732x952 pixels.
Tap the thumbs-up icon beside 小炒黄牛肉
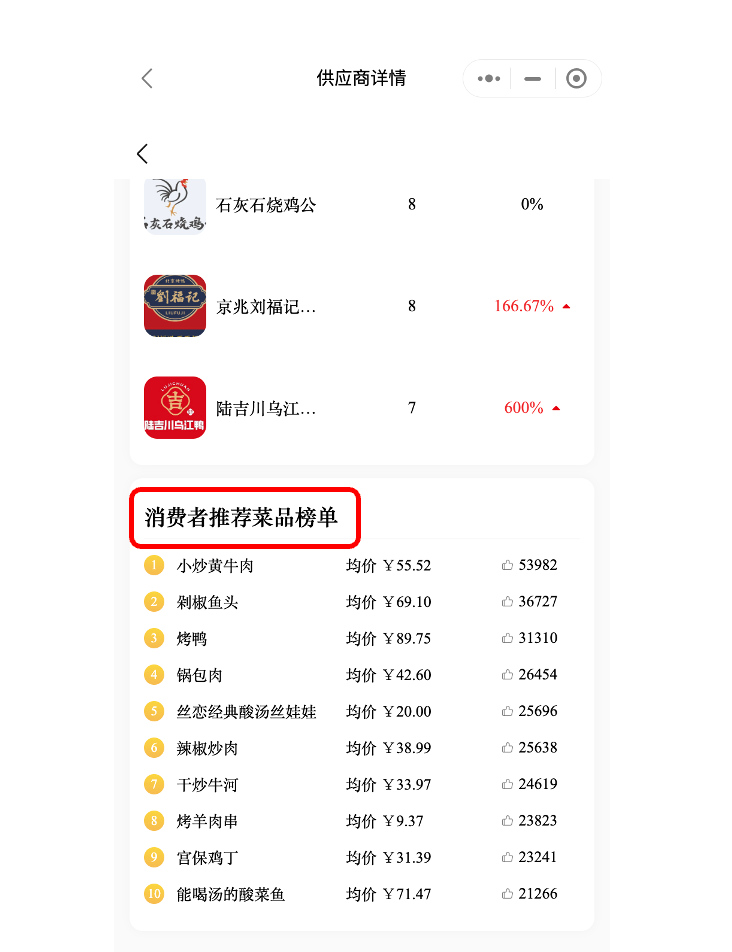coord(507,565)
